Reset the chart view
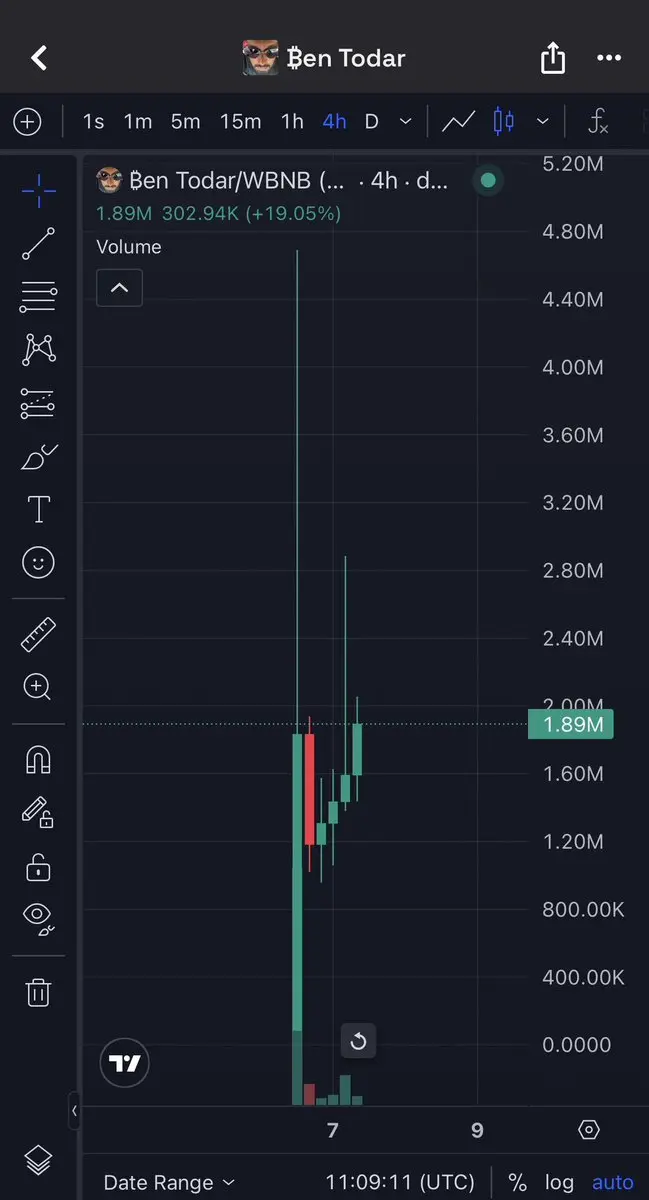Screen dimensions: 649x1200 click(358, 1042)
